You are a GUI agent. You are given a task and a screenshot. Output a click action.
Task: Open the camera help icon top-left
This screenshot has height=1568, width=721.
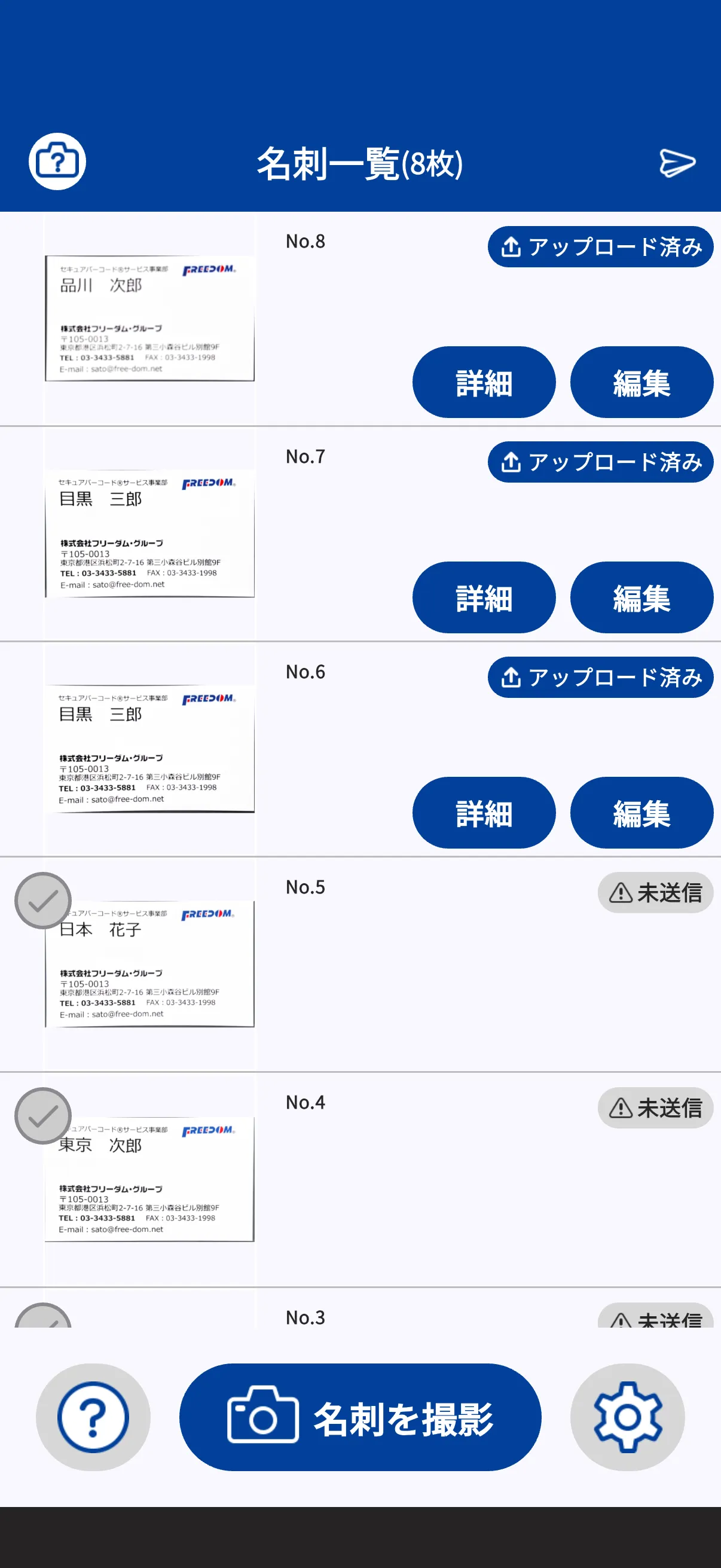pos(57,161)
